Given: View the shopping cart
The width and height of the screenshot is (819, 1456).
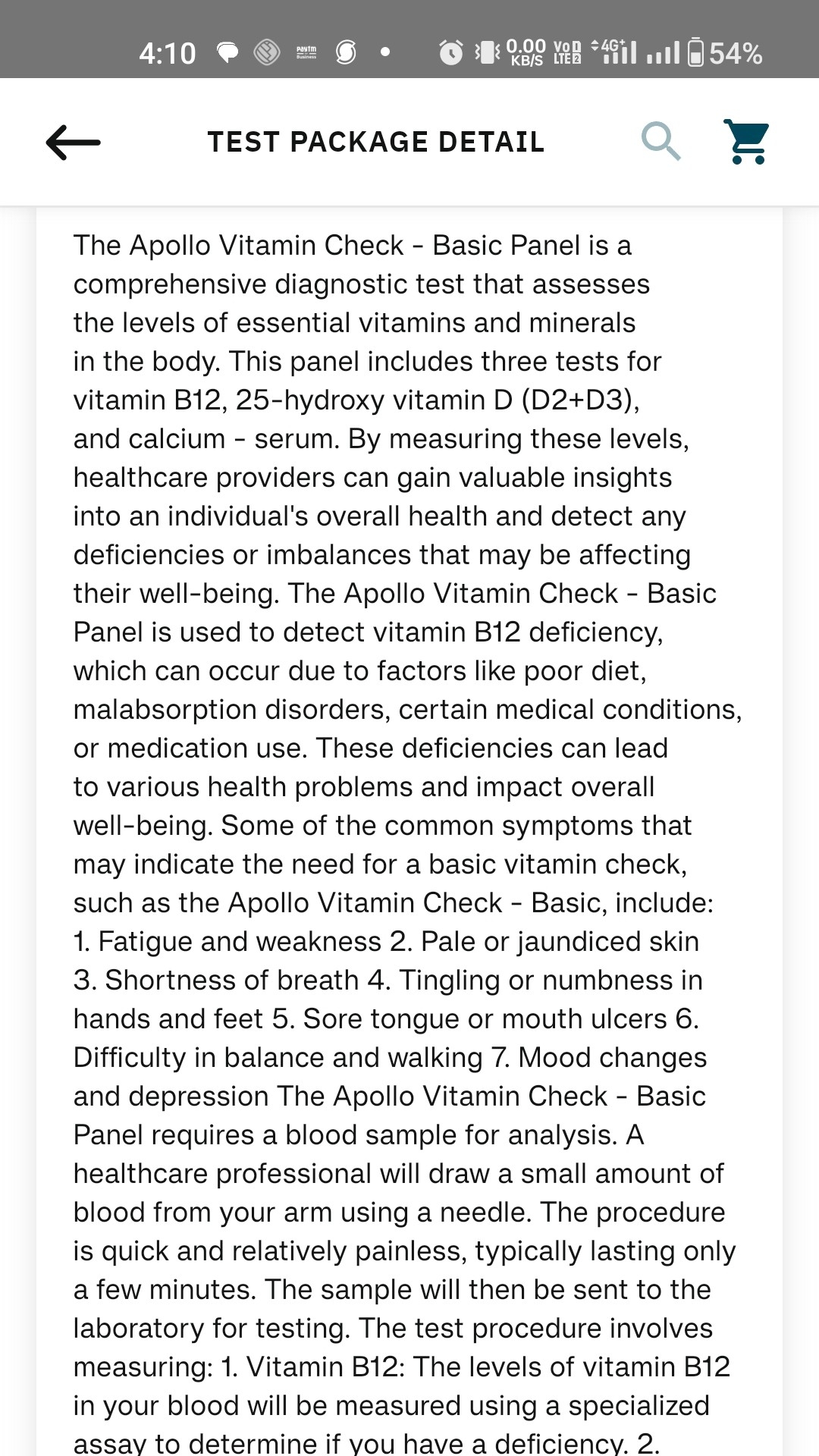Looking at the screenshot, I should click(747, 142).
